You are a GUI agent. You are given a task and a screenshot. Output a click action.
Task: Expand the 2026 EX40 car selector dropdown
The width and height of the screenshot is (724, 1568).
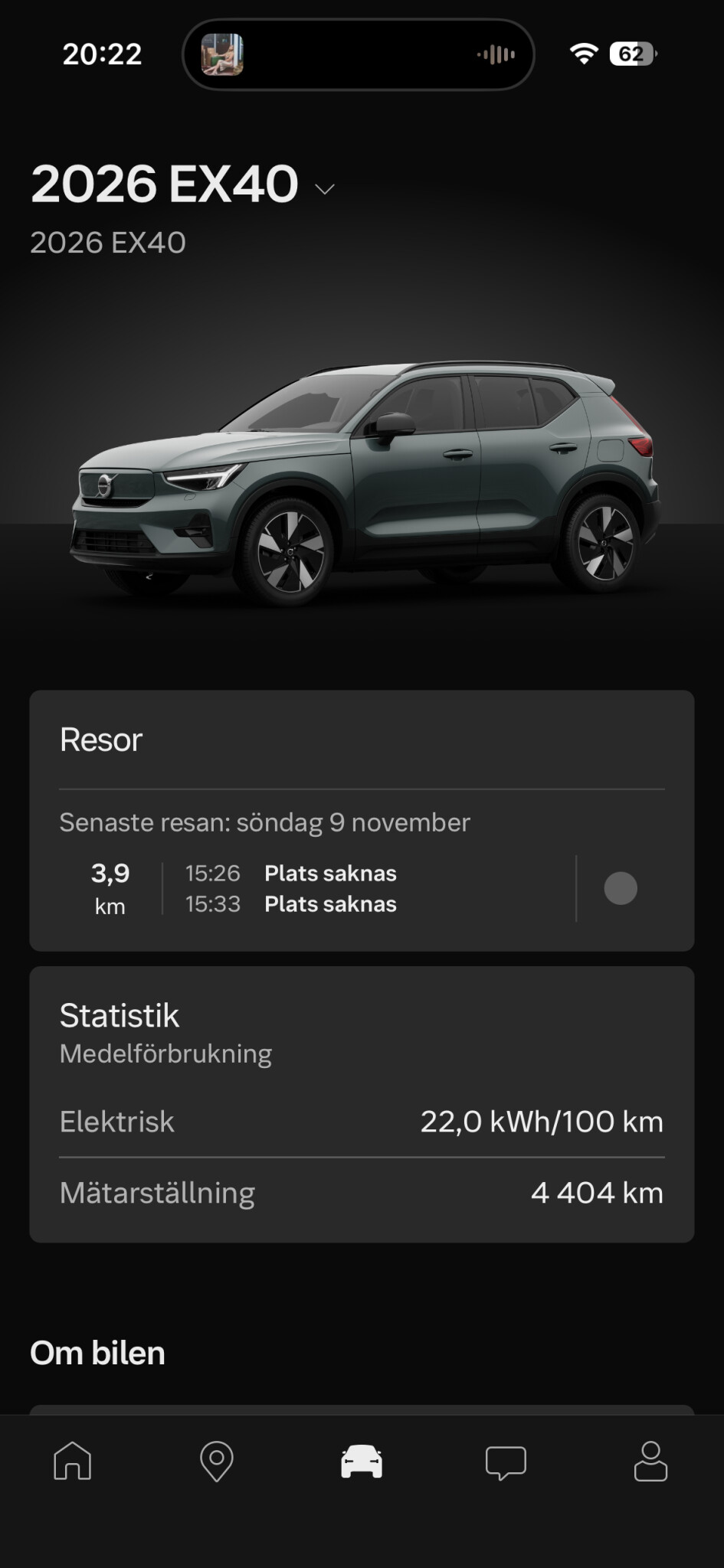coord(325,188)
